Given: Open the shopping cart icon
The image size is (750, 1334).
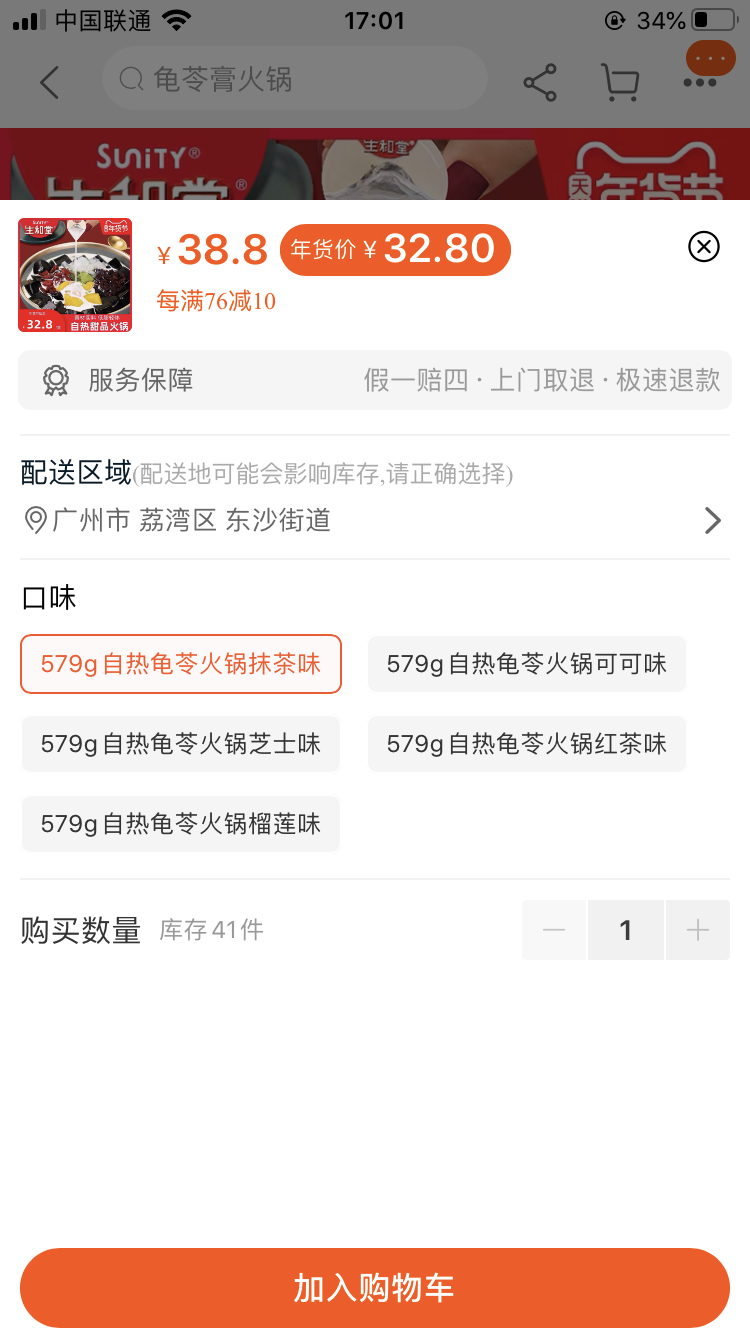Looking at the screenshot, I should 620,82.
